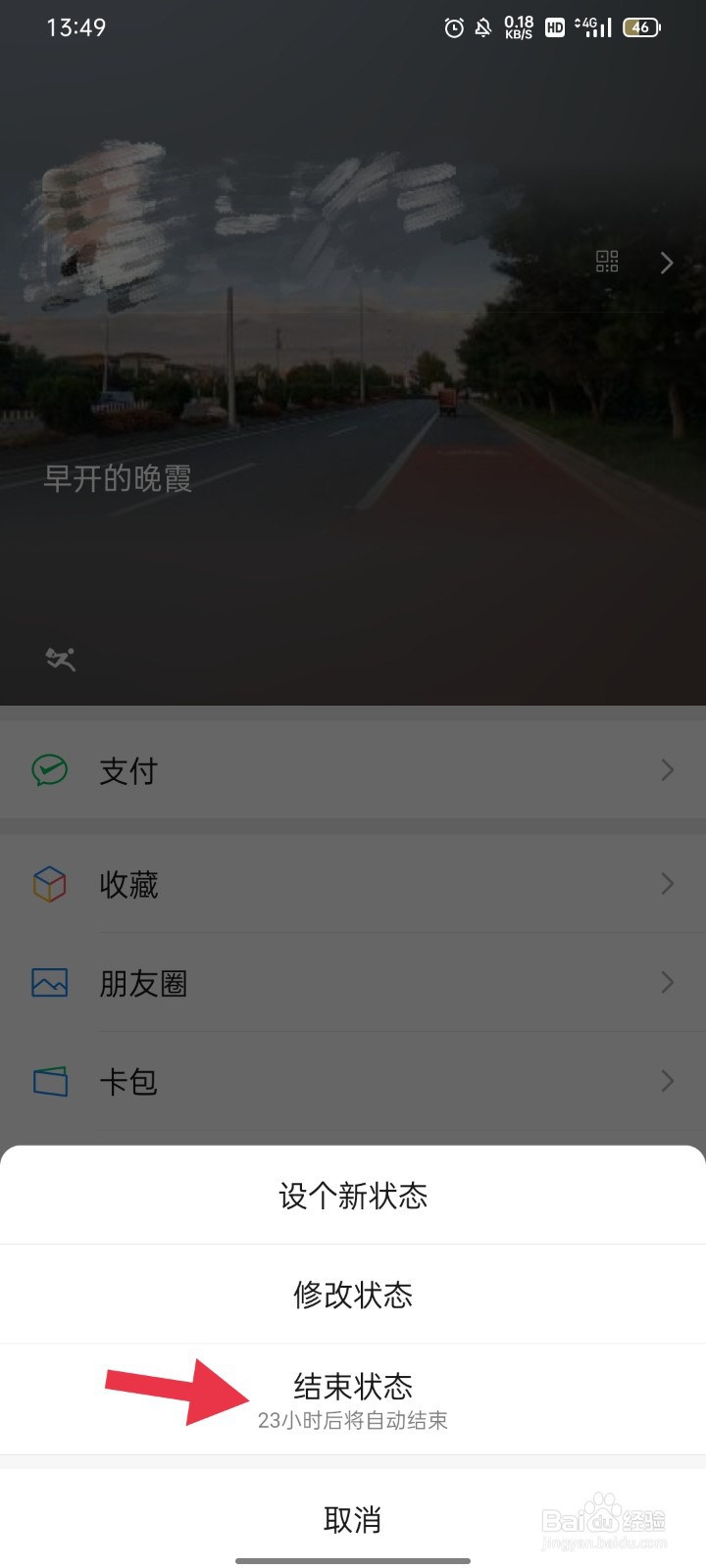Select 设个新状态 to set a new status
706x1568 pixels.
[353, 1196]
